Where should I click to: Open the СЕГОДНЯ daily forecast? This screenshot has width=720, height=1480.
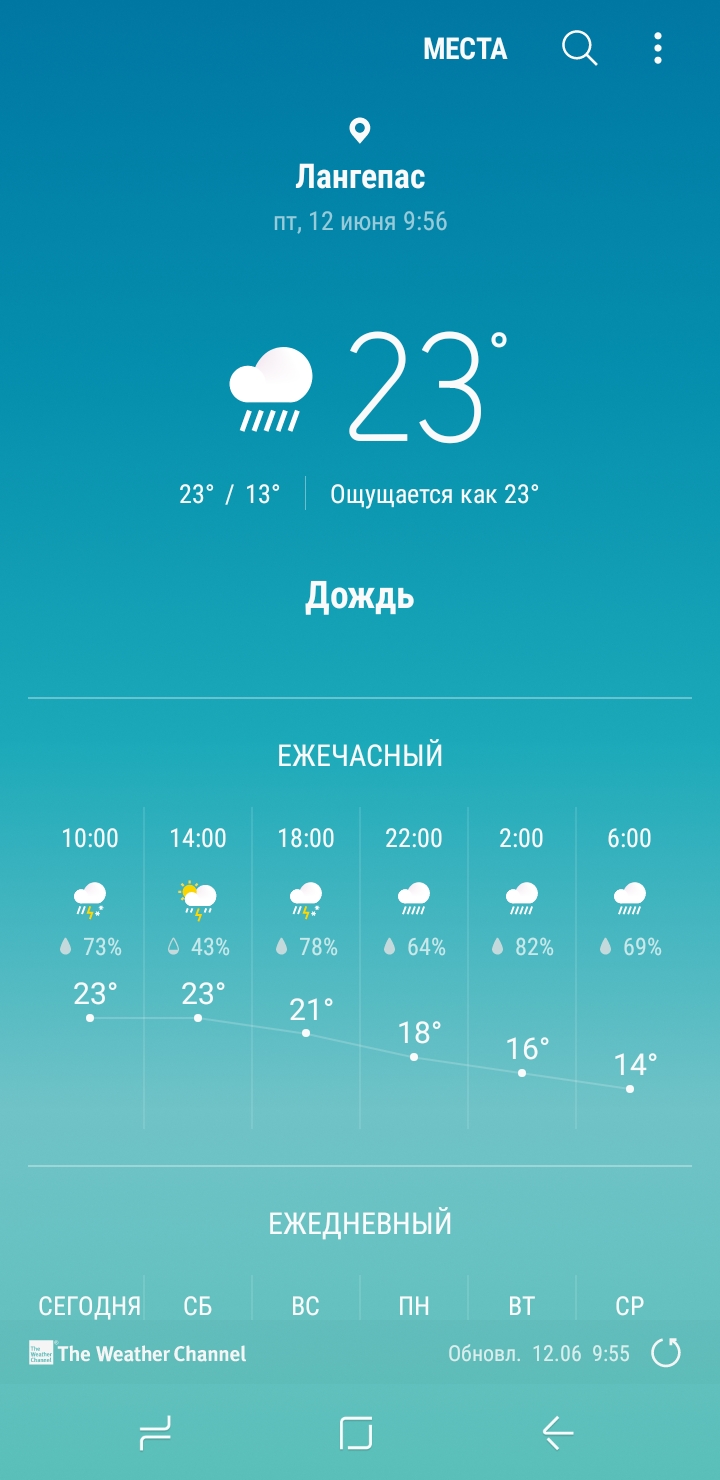click(x=89, y=1305)
